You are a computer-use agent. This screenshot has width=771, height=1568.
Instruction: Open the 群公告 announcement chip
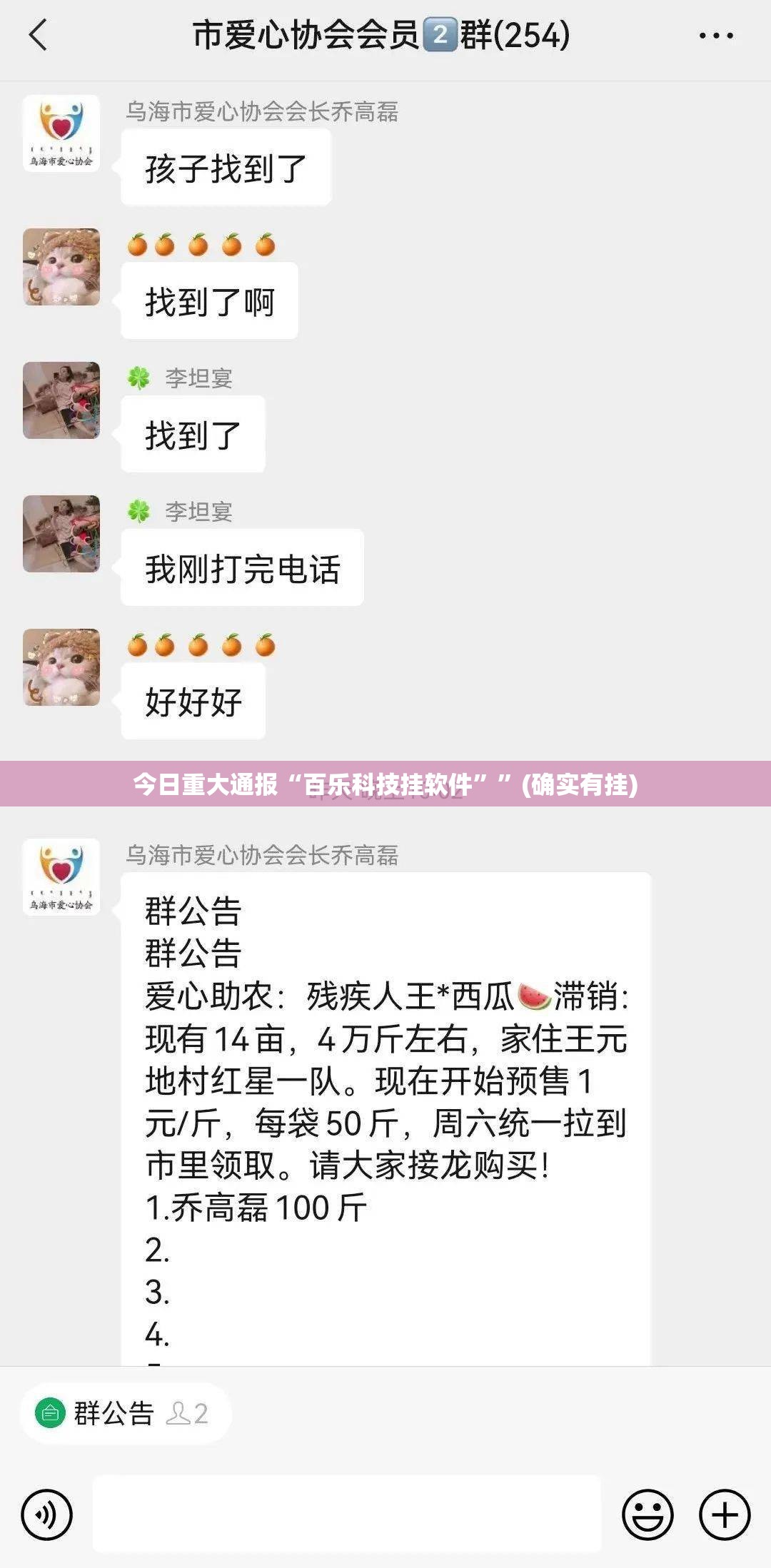126,1413
